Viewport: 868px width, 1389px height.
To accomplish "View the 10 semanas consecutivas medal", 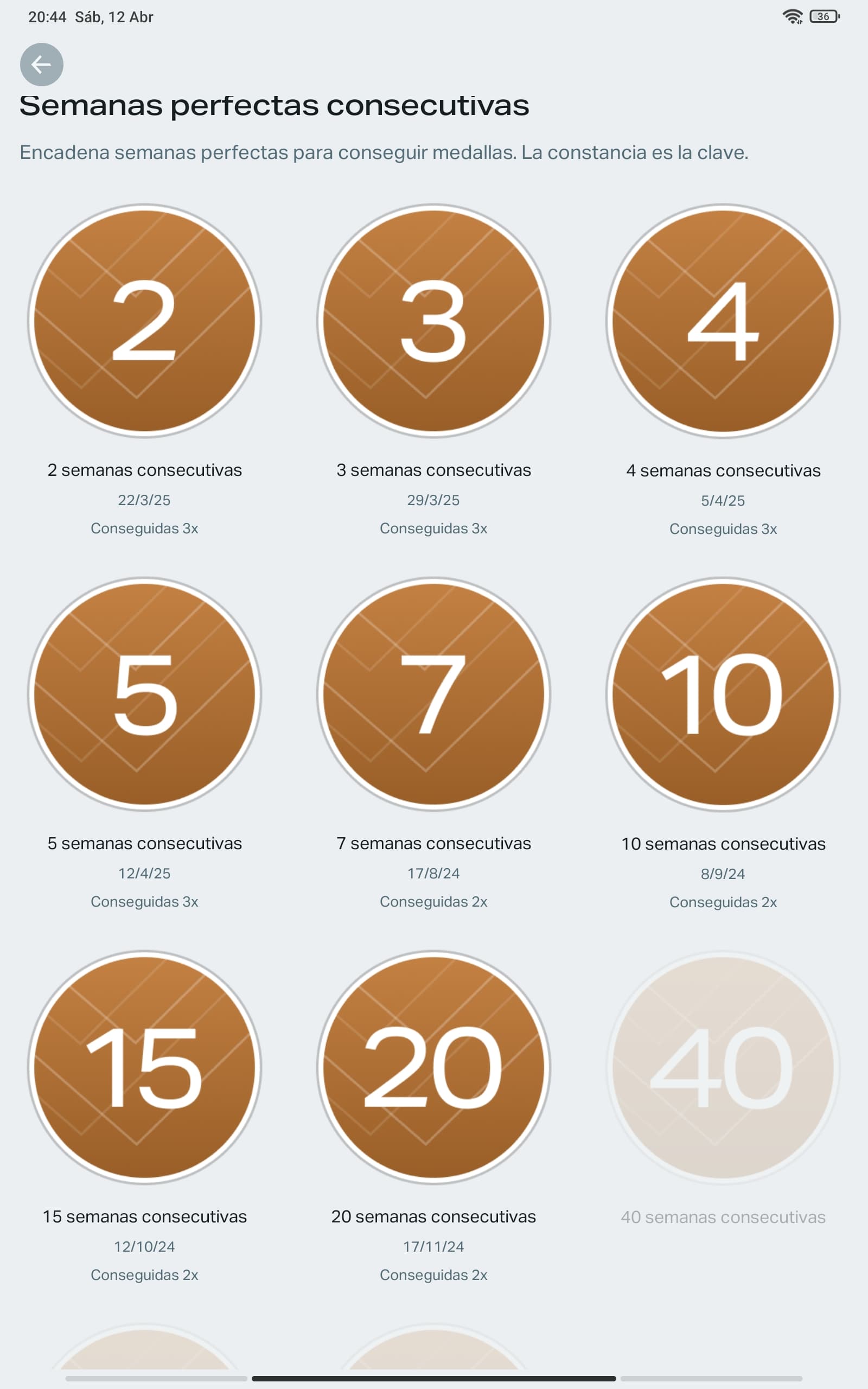I will pyautogui.click(x=723, y=694).
